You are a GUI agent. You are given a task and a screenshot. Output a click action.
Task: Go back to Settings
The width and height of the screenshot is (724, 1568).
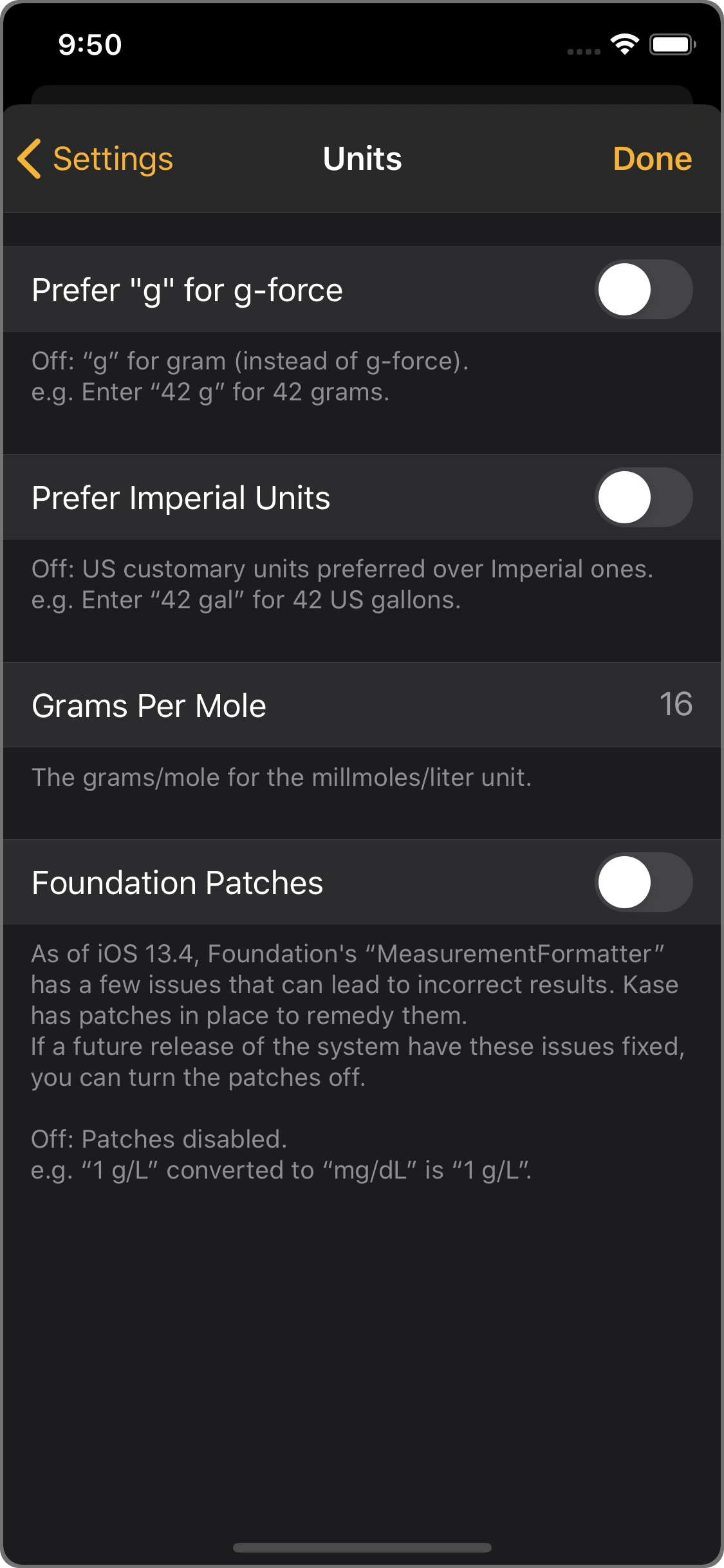(x=95, y=159)
